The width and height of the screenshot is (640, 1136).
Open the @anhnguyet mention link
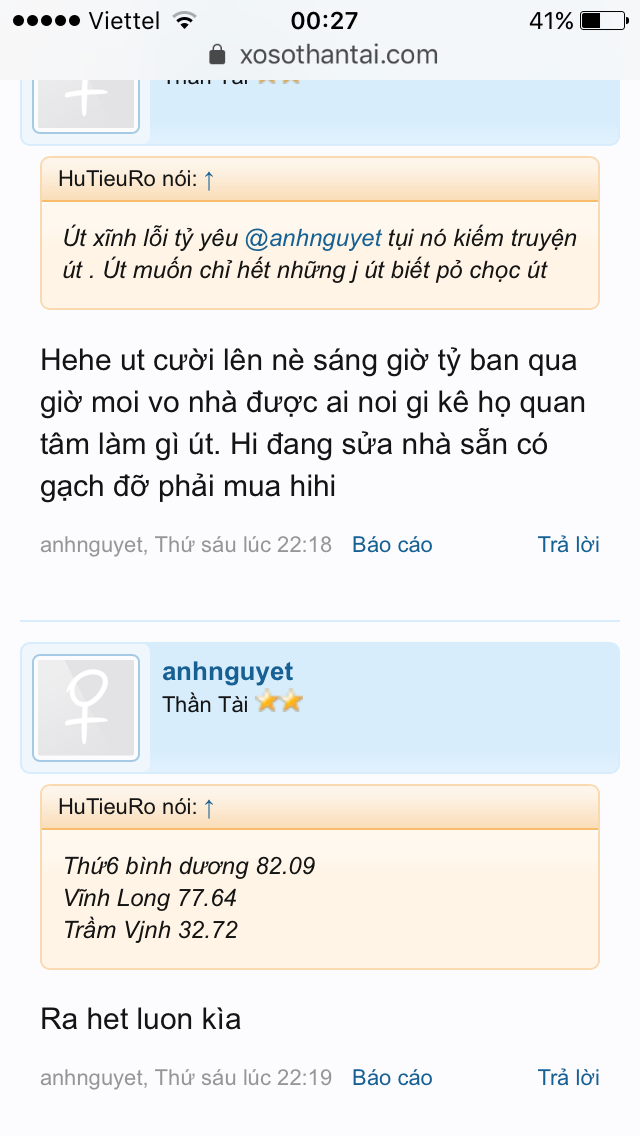[x=313, y=239]
